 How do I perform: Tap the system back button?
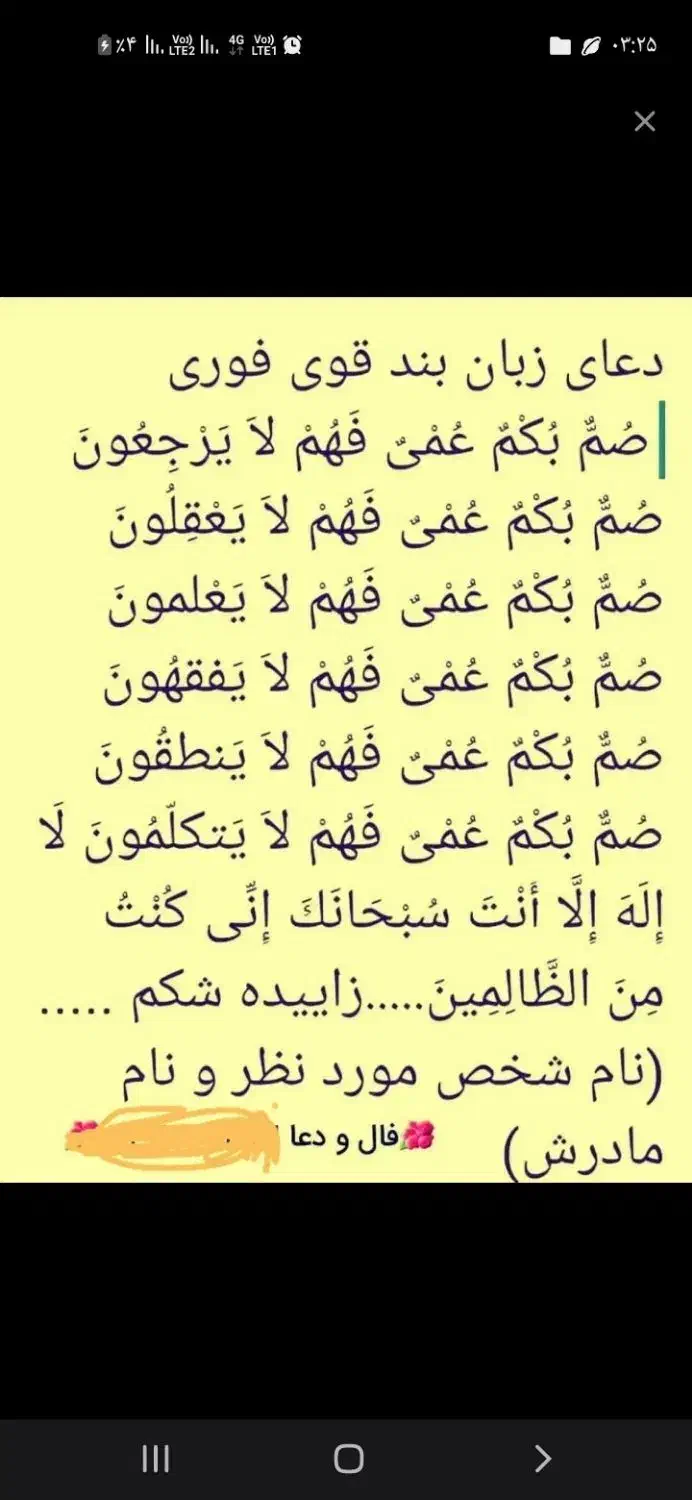pos(542,1459)
